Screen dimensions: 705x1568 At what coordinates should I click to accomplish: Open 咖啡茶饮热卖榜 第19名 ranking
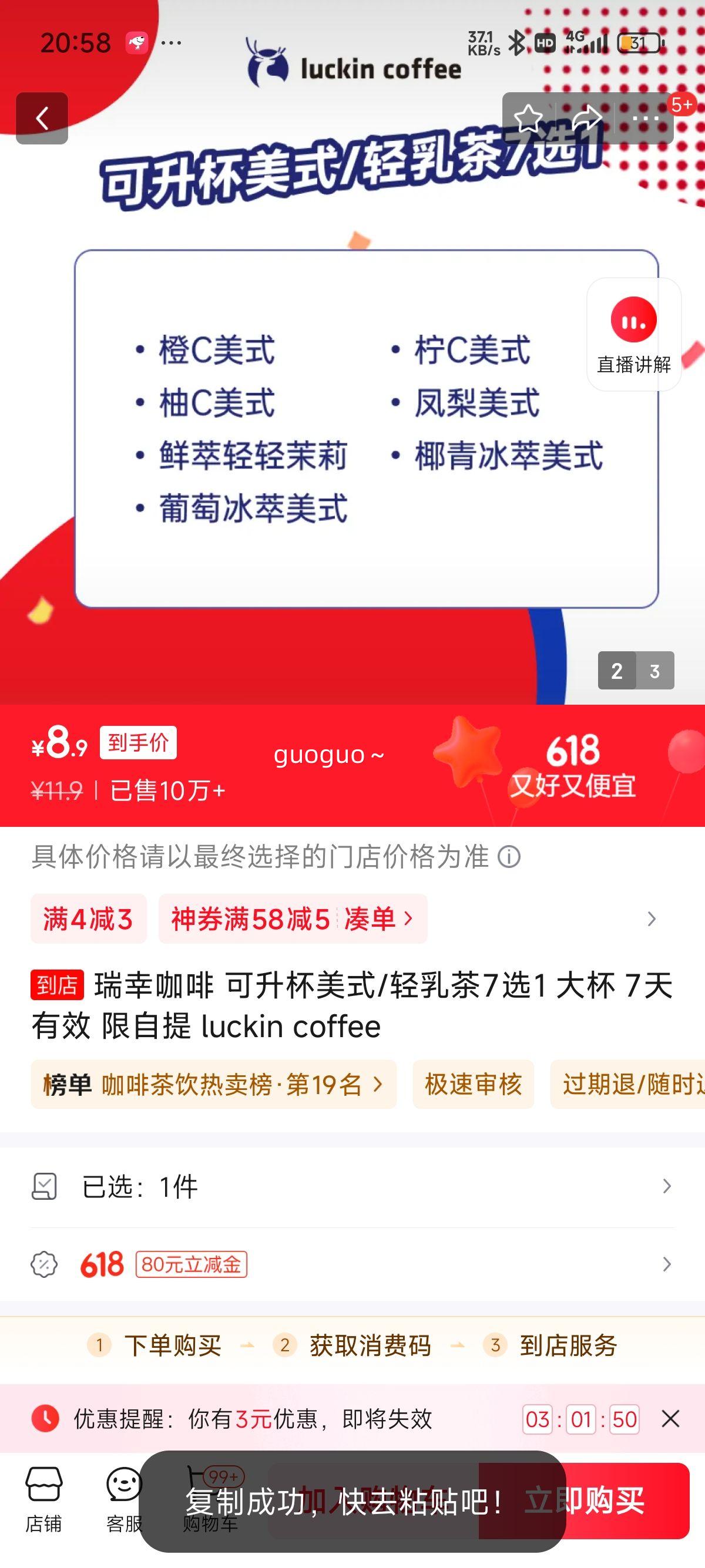pos(213,1084)
